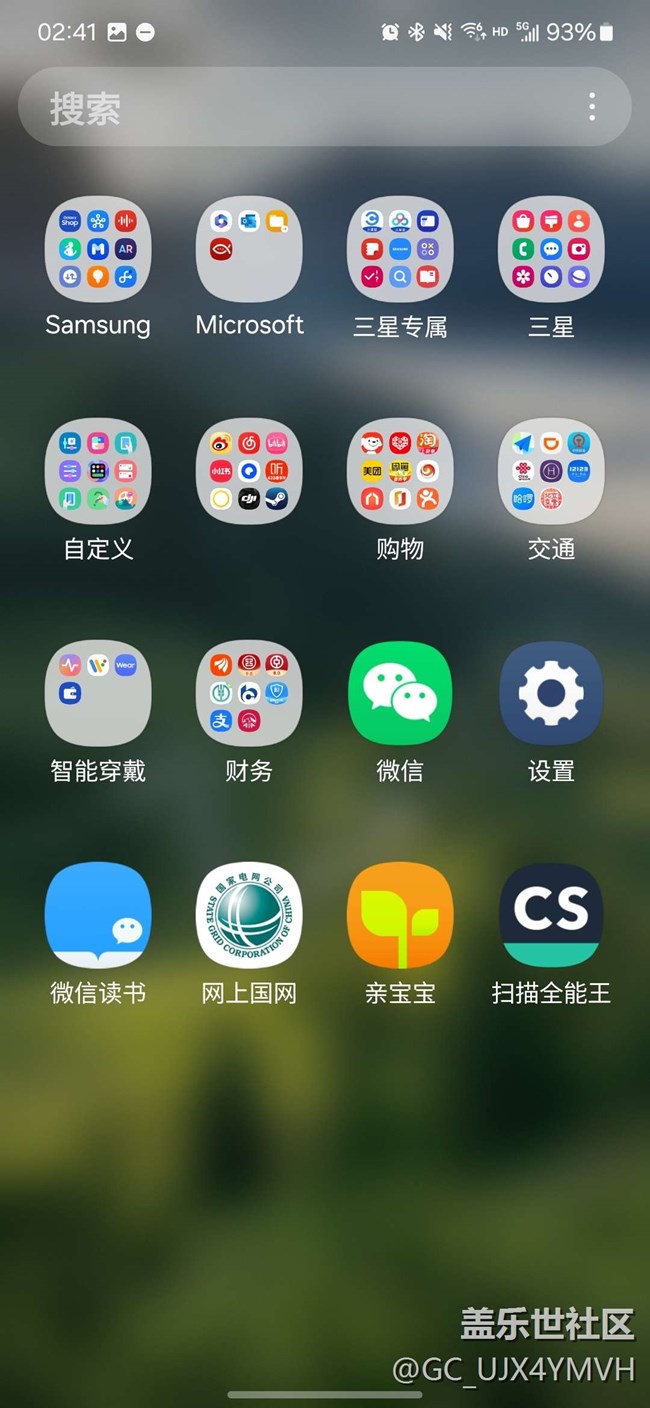Open the 智能穿戴 wearables folder

98,693
